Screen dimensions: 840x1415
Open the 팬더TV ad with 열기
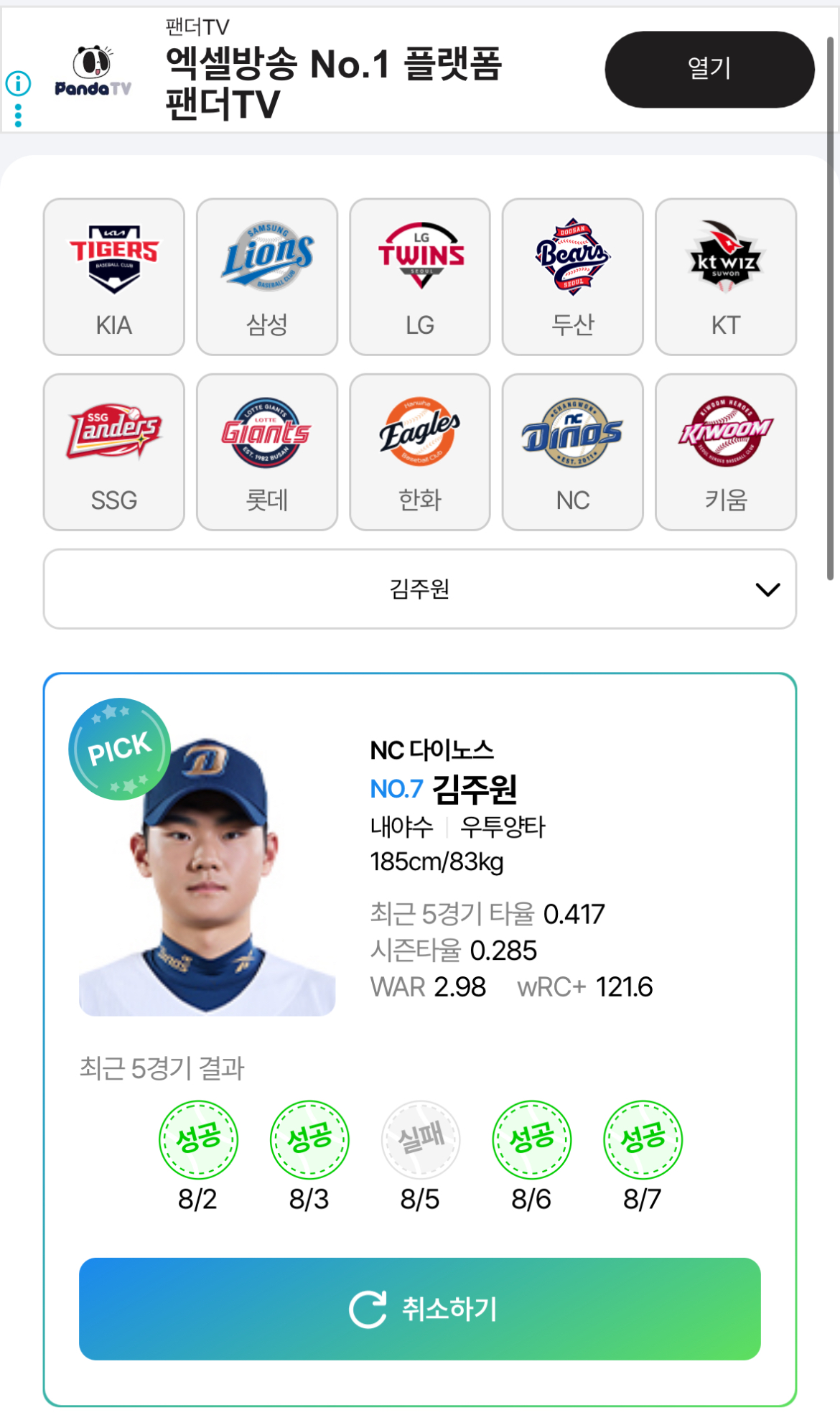pos(709,70)
